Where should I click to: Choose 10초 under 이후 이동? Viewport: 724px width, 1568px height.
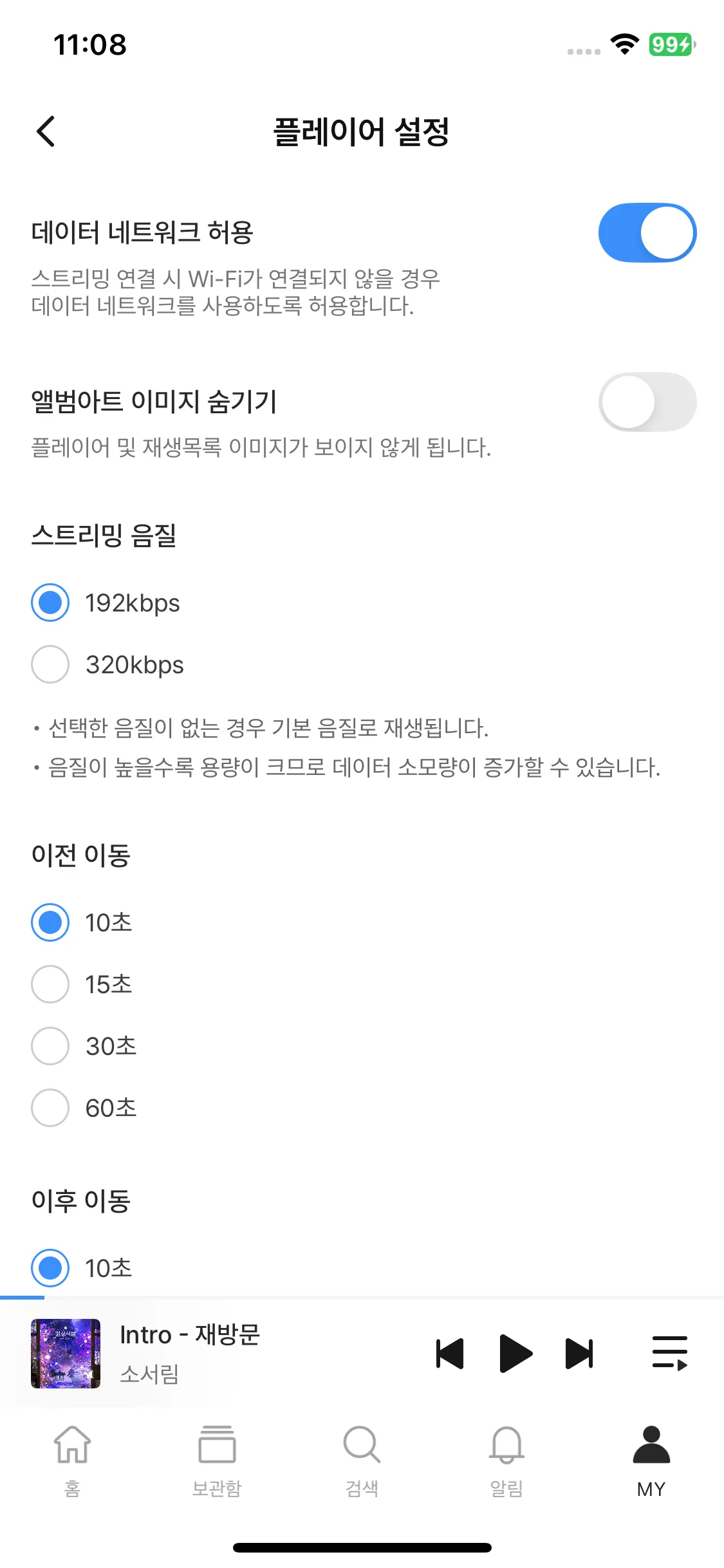(50, 1268)
